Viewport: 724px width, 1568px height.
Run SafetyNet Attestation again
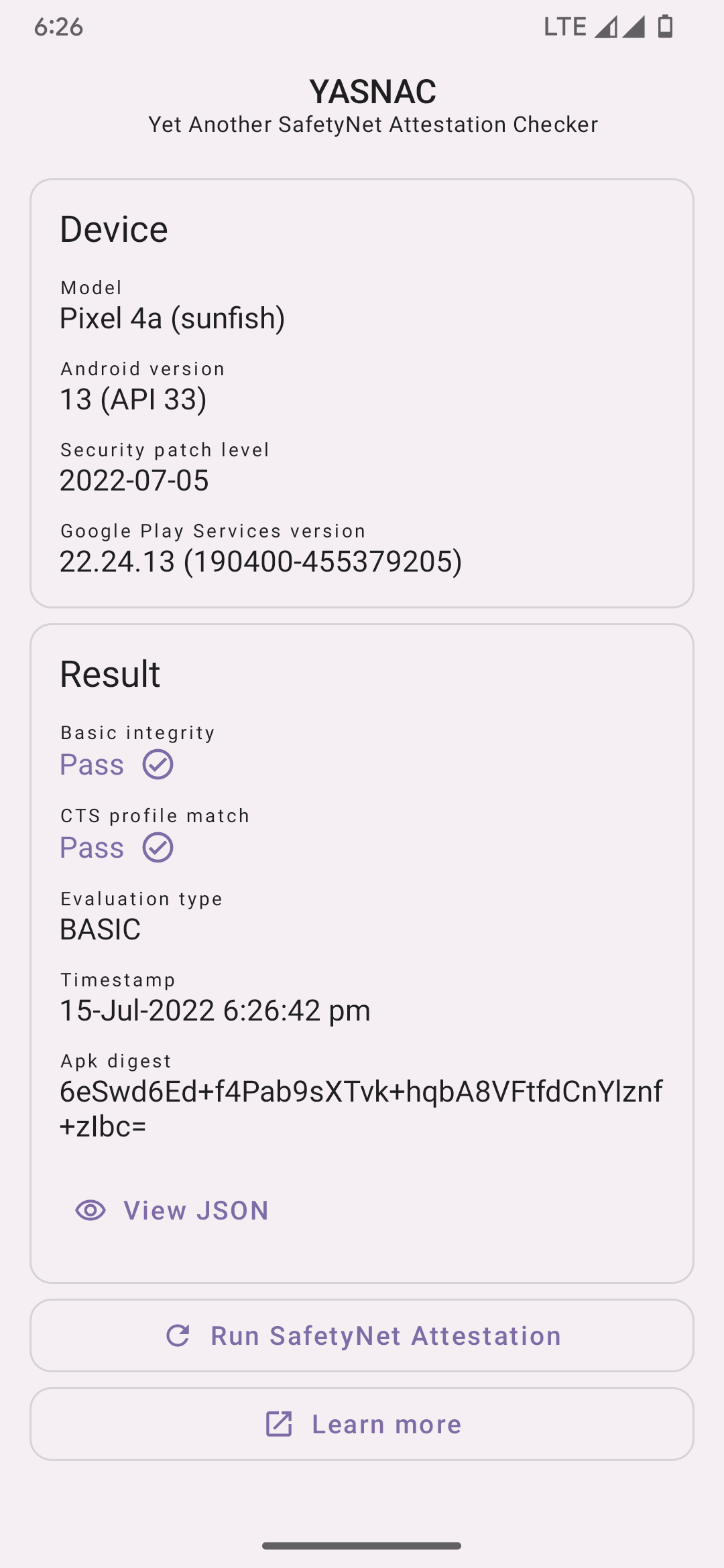(x=362, y=1335)
